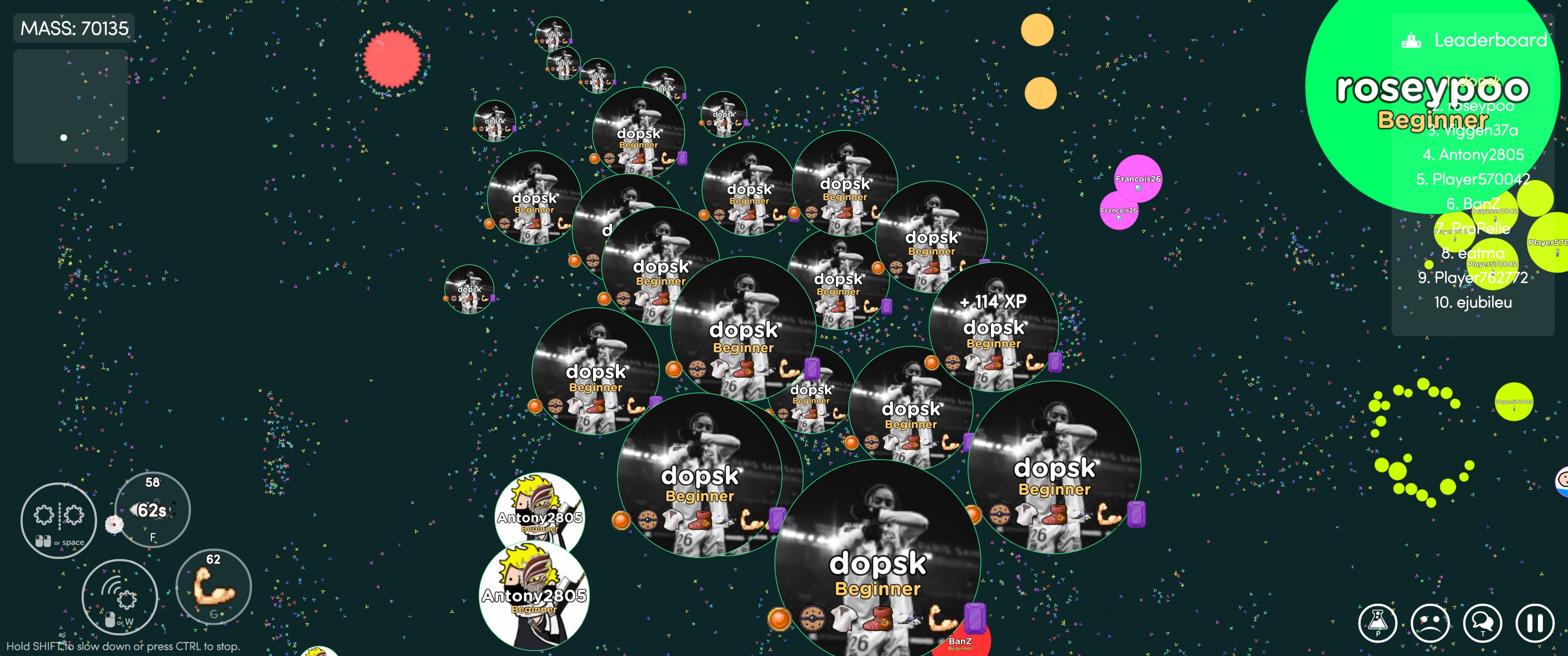1568x656 pixels.
Task: Split your cell with the space button
Action: pos(58,520)
